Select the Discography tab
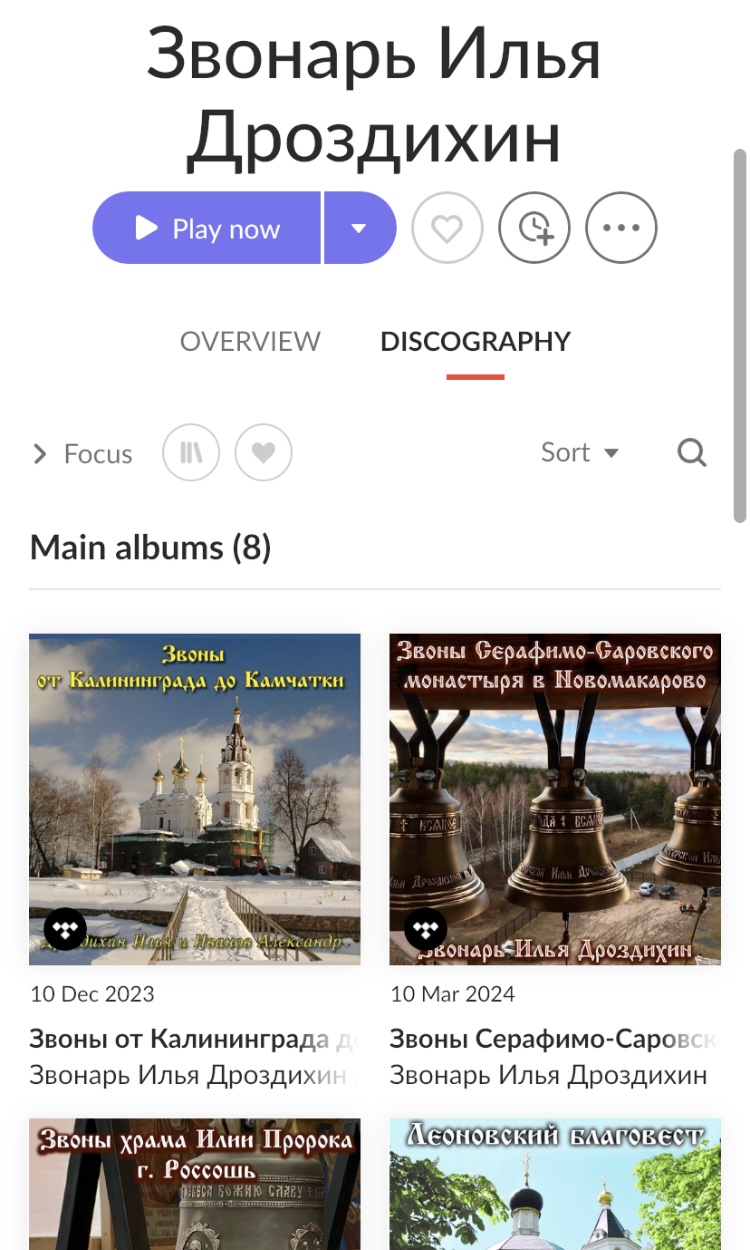Screen dimensions: 750x1250 (x=475, y=341)
